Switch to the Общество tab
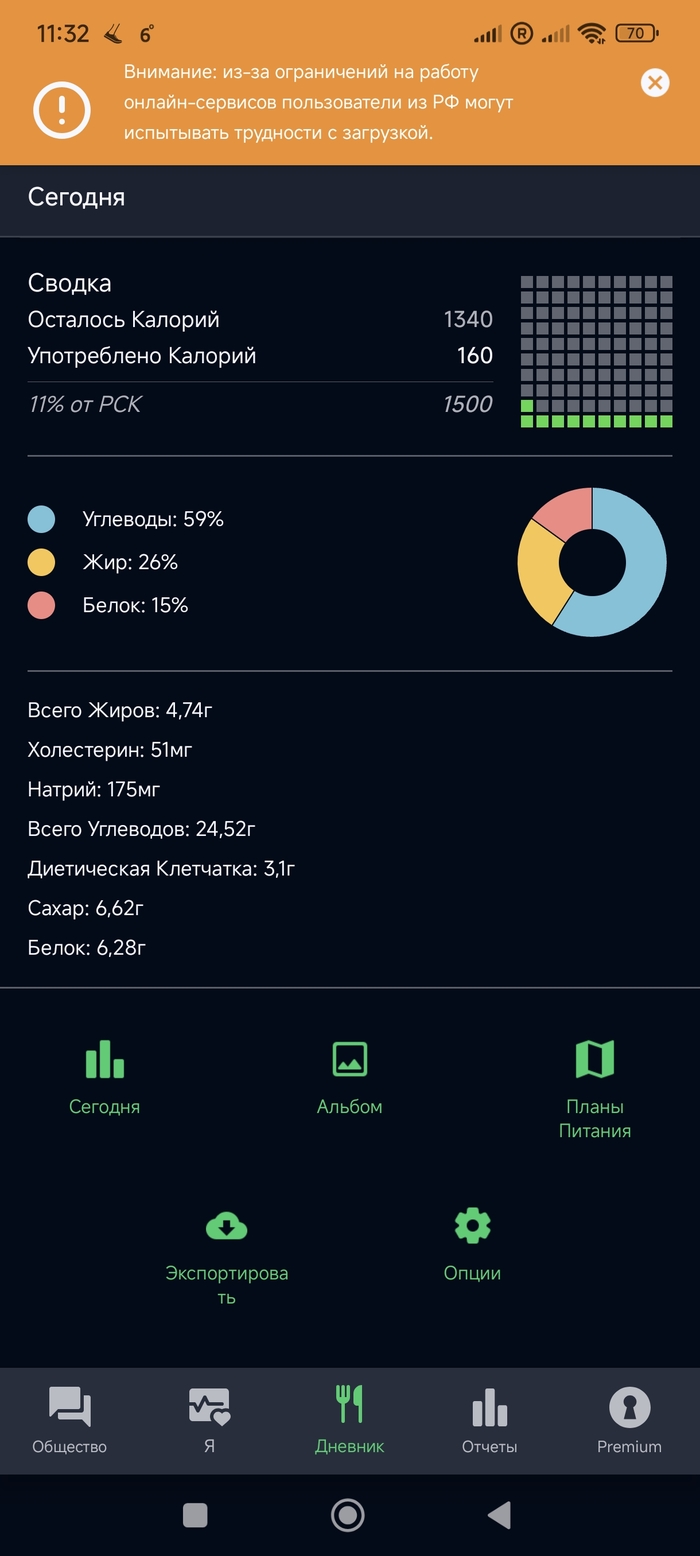The width and height of the screenshot is (700, 1556). tap(70, 1420)
